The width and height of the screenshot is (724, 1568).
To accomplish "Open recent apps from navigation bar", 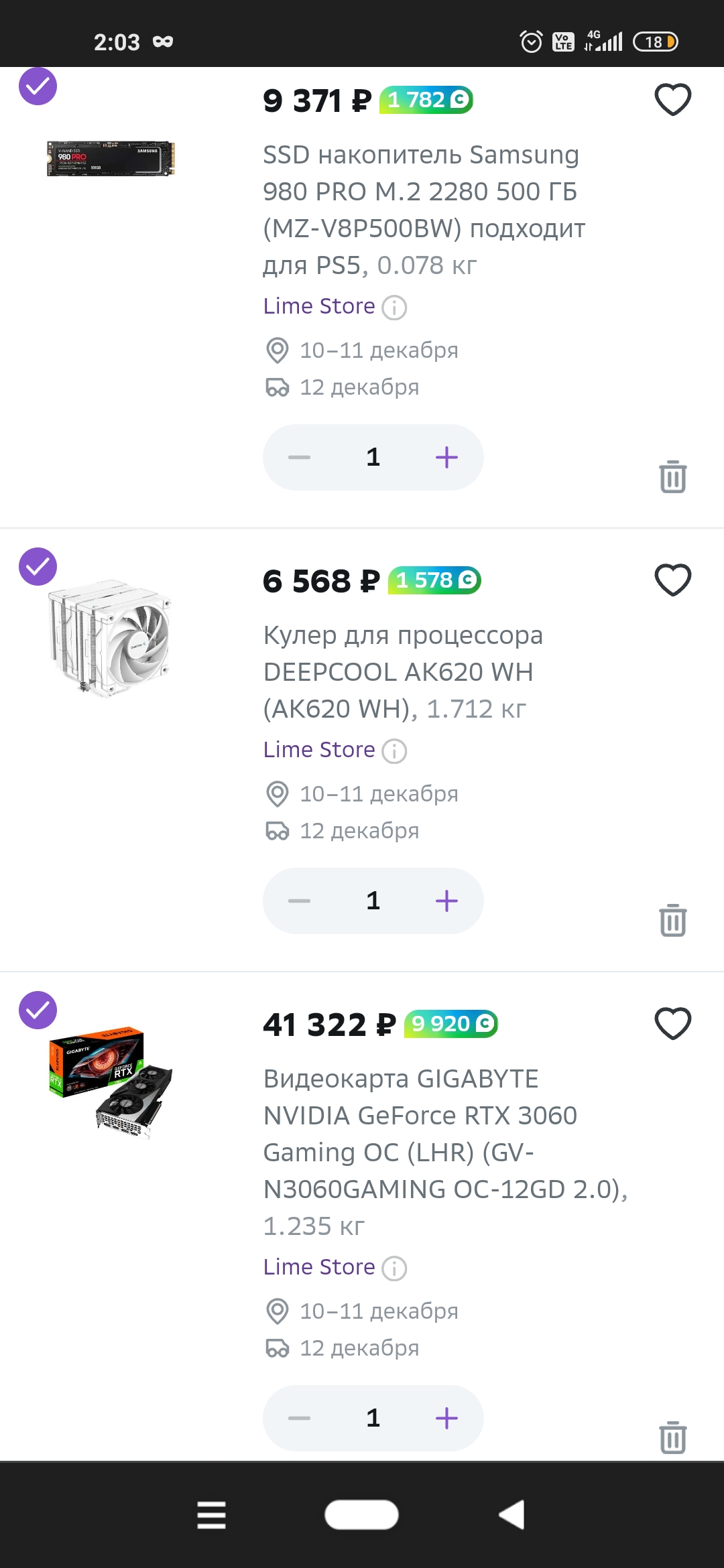I will 211,1514.
